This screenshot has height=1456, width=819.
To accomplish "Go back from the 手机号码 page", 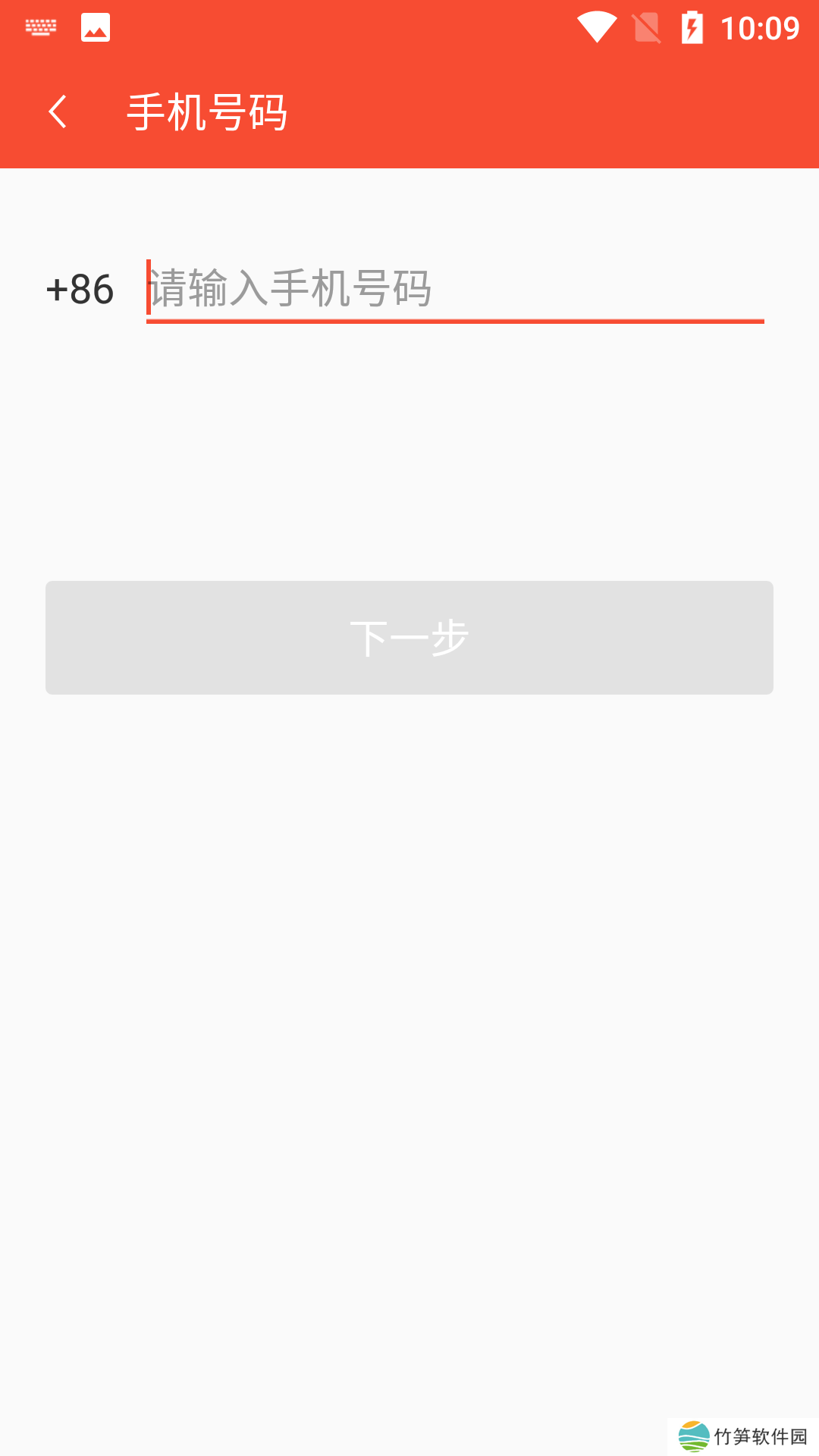I will (x=58, y=112).
